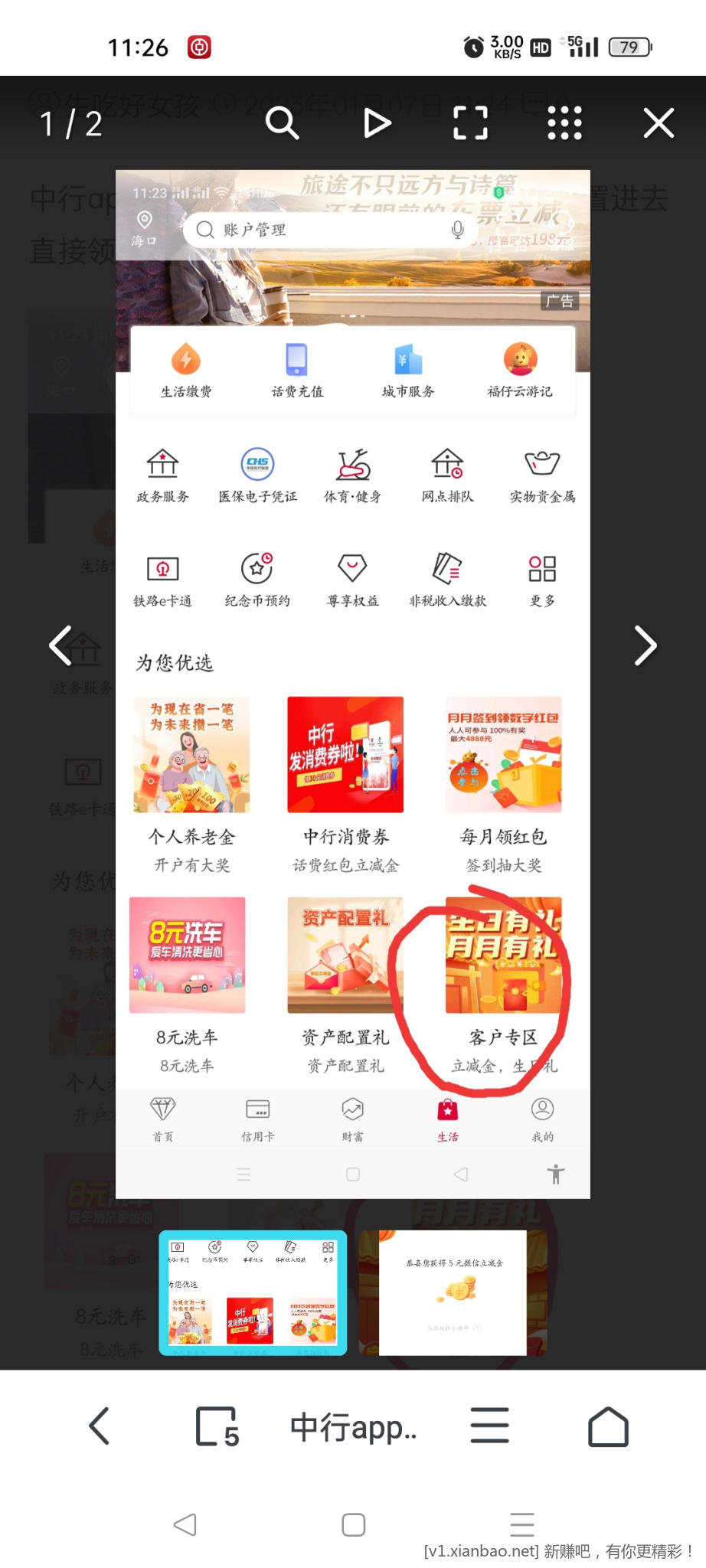Go to the next image
Screen dimensions: 706x1568
(645, 646)
